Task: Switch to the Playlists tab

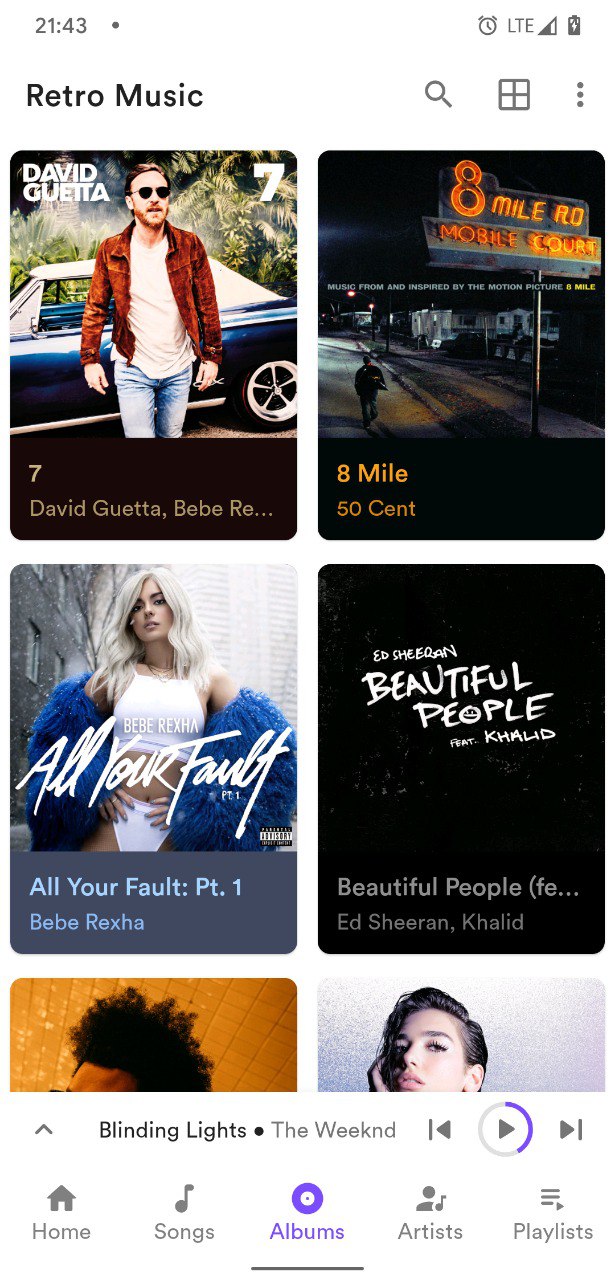Action: 553,1212
